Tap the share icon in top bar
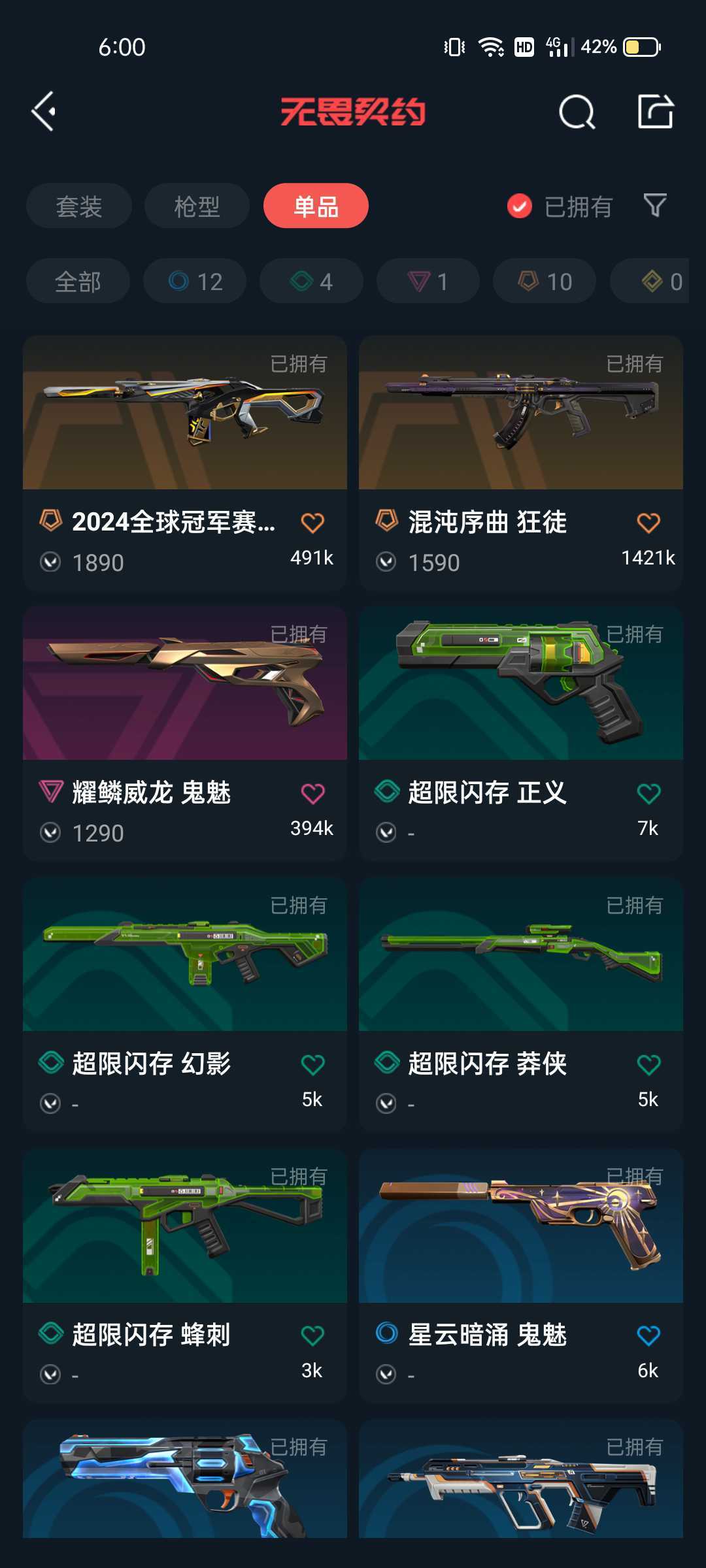Screen dimensions: 706x1568 [656, 111]
